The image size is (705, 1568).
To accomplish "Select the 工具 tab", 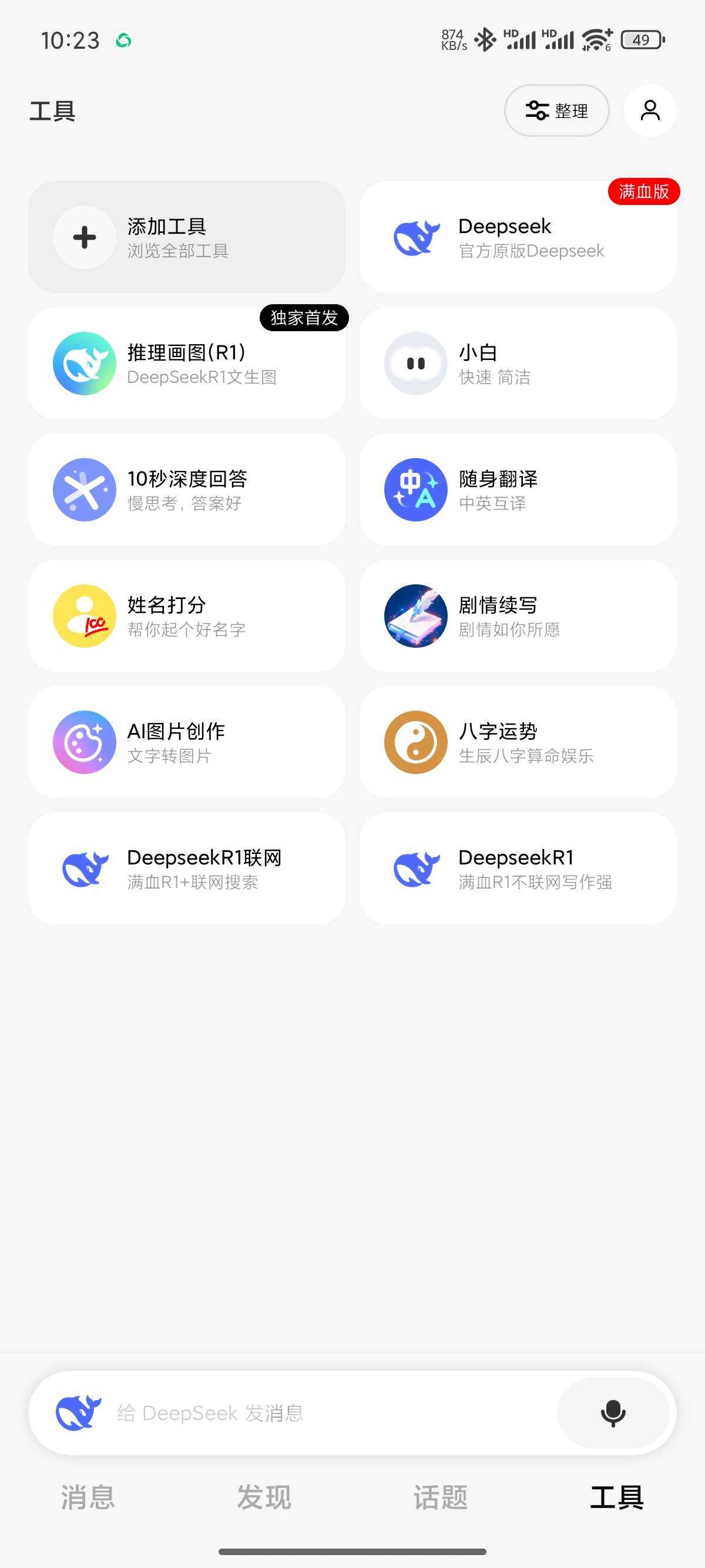I will click(x=617, y=1497).
